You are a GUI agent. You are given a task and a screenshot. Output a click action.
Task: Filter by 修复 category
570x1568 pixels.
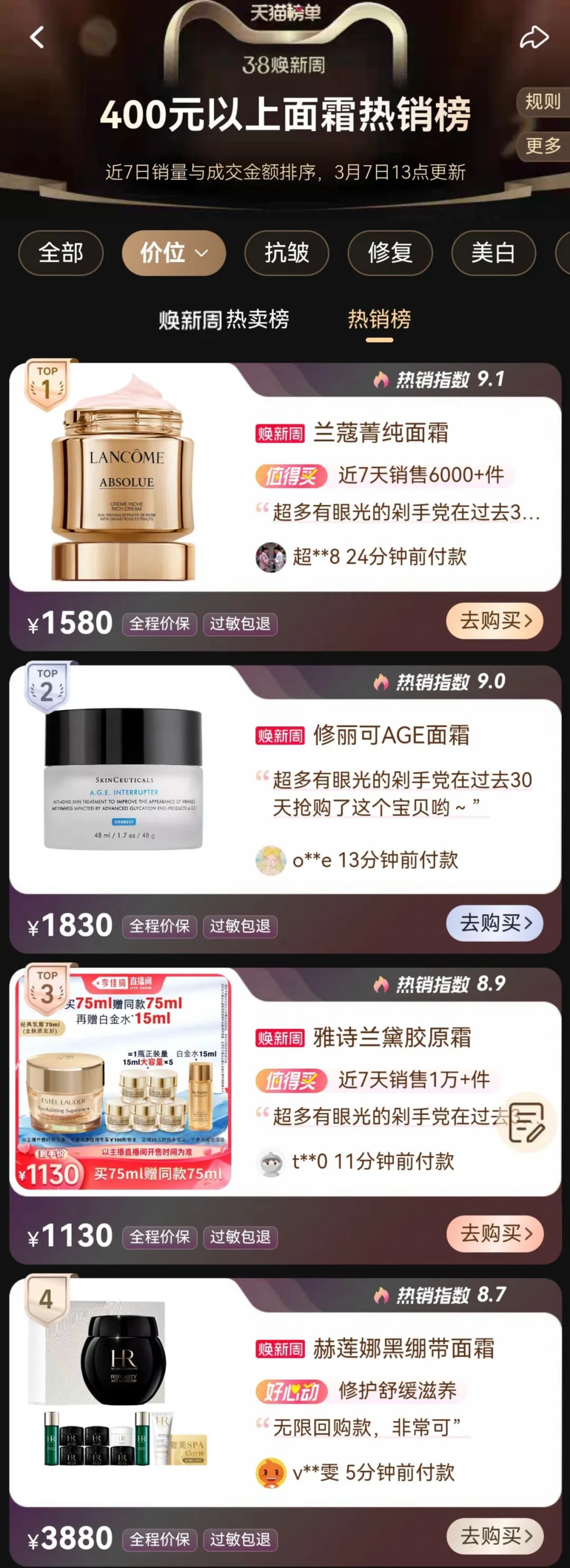point(390,252)
